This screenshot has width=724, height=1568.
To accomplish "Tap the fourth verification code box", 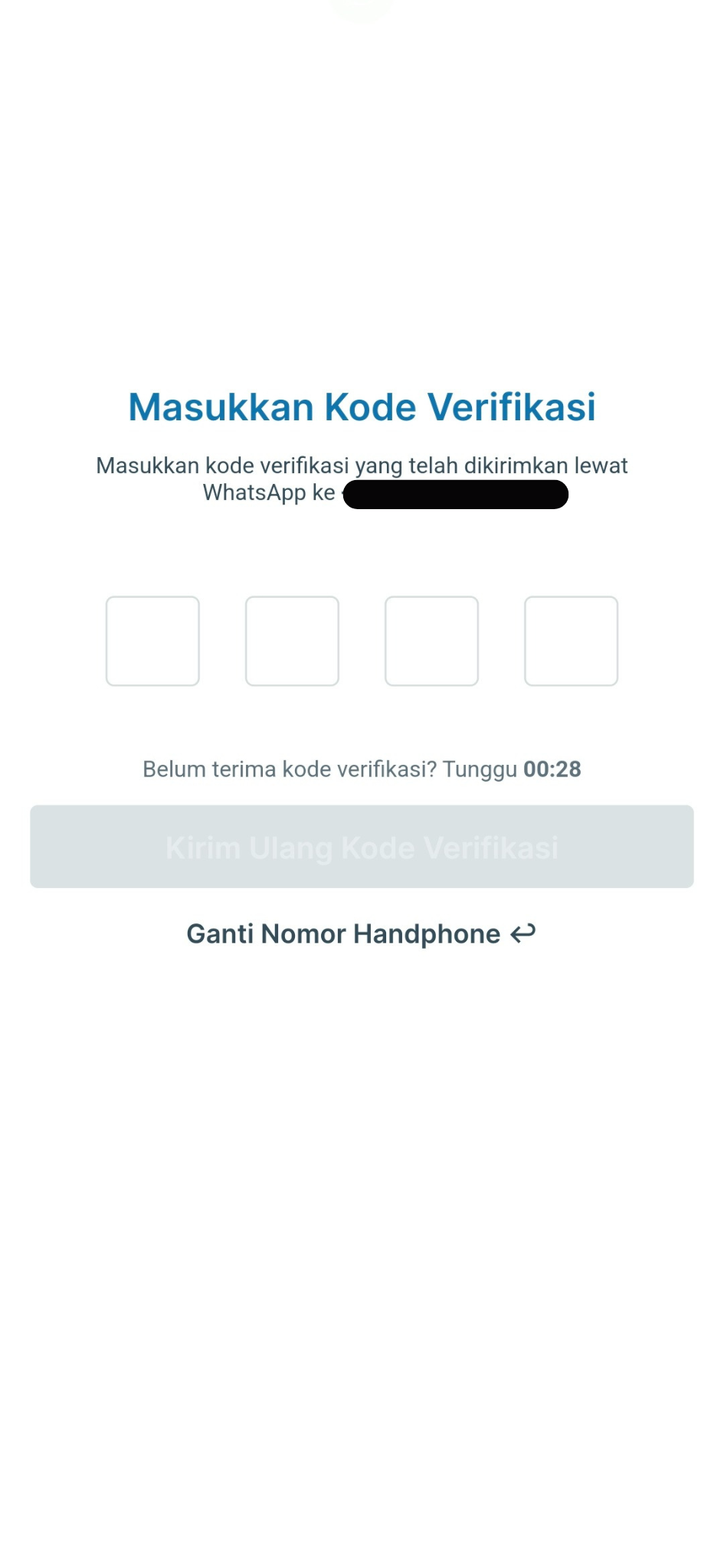I will [x=571, y=641].
